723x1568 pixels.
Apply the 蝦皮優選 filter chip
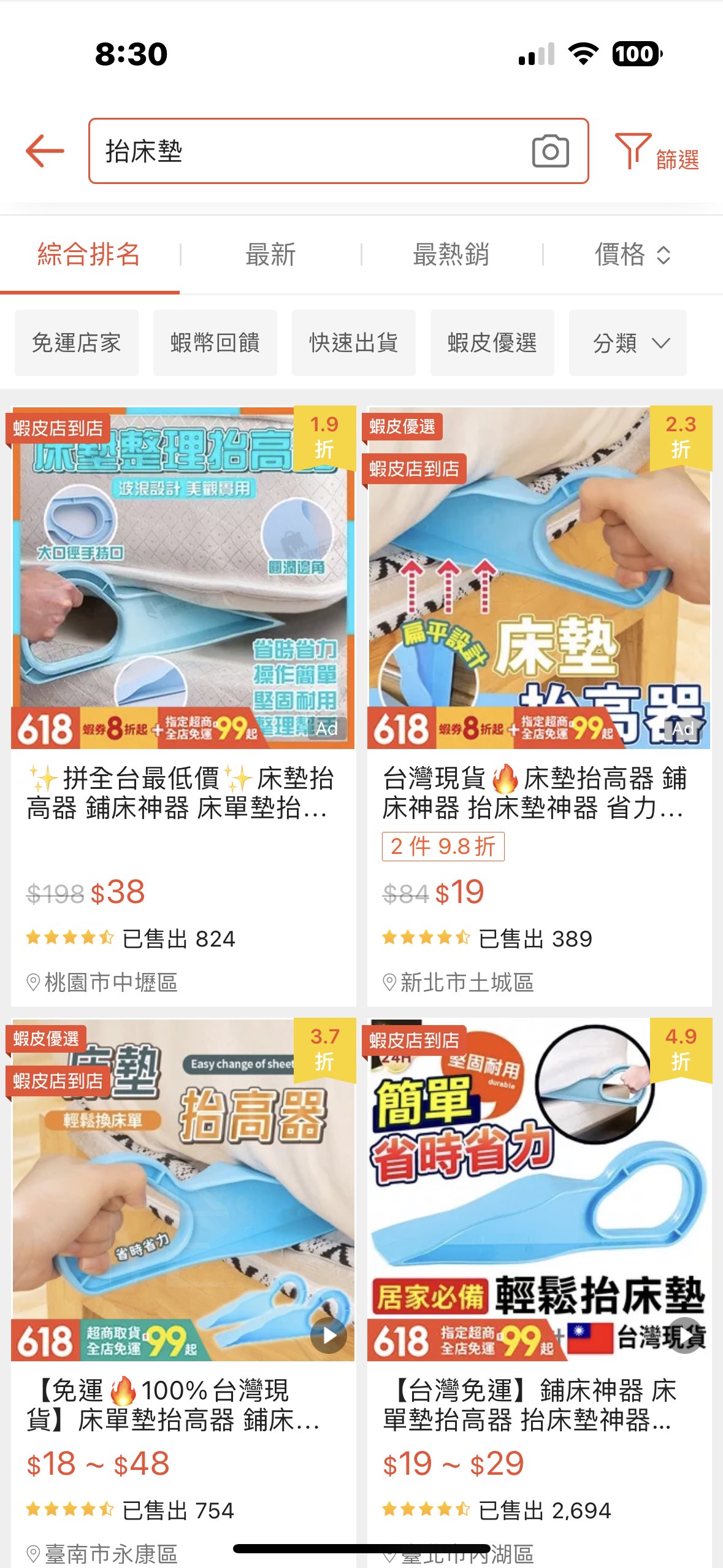point(492,343)
